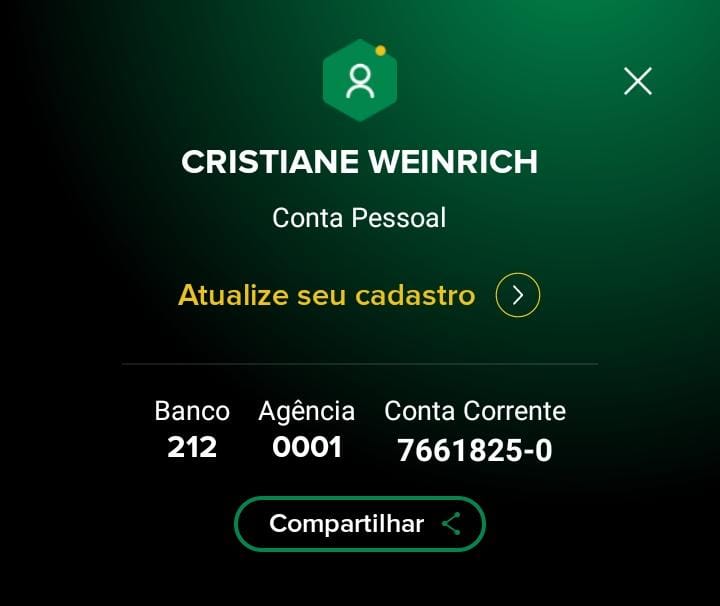Tap the profile avatar icon
This screenshot has width=720, height=606.
pyautogui.click(x=359, y=82)
